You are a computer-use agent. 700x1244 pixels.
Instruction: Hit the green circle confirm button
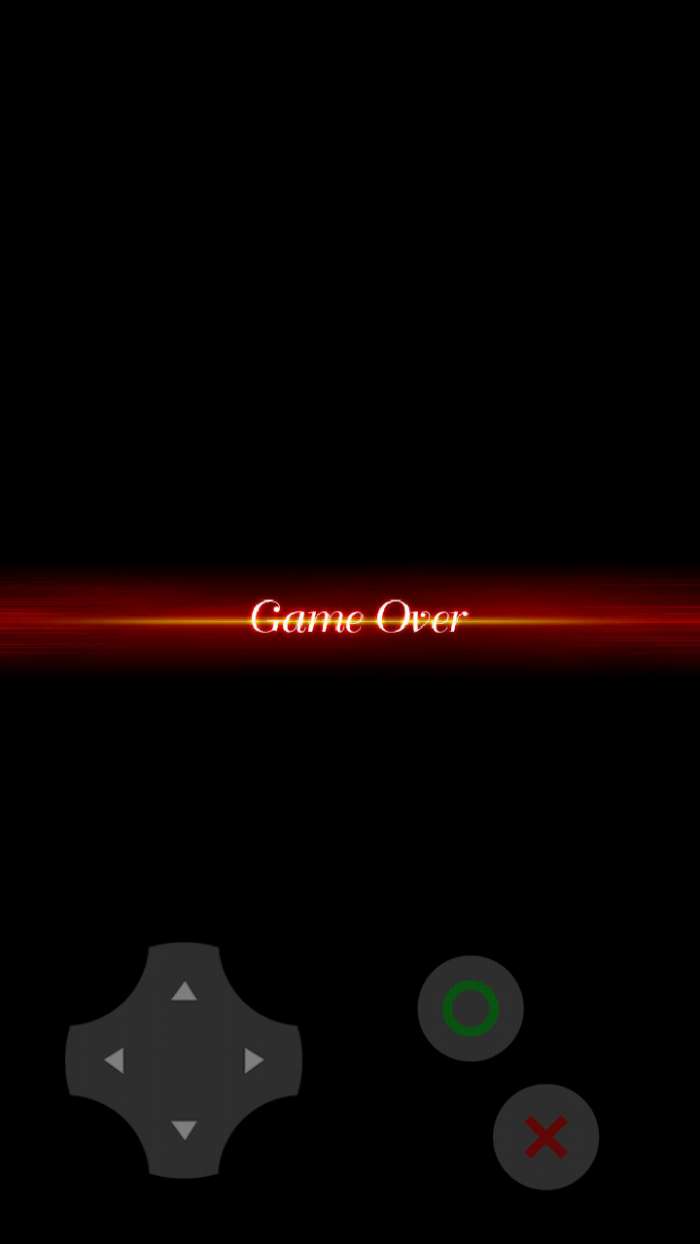470,1008
